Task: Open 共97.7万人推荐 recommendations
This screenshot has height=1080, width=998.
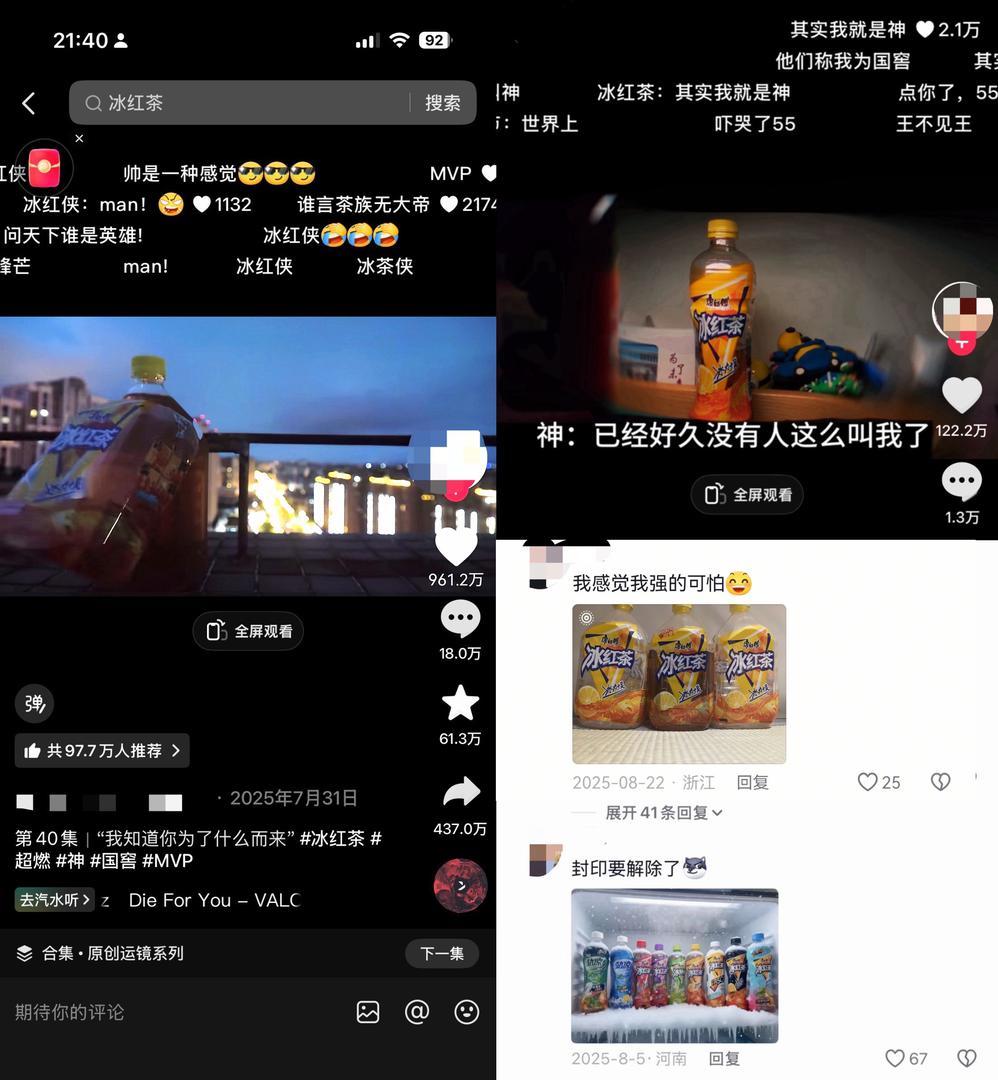Action: 101,750
